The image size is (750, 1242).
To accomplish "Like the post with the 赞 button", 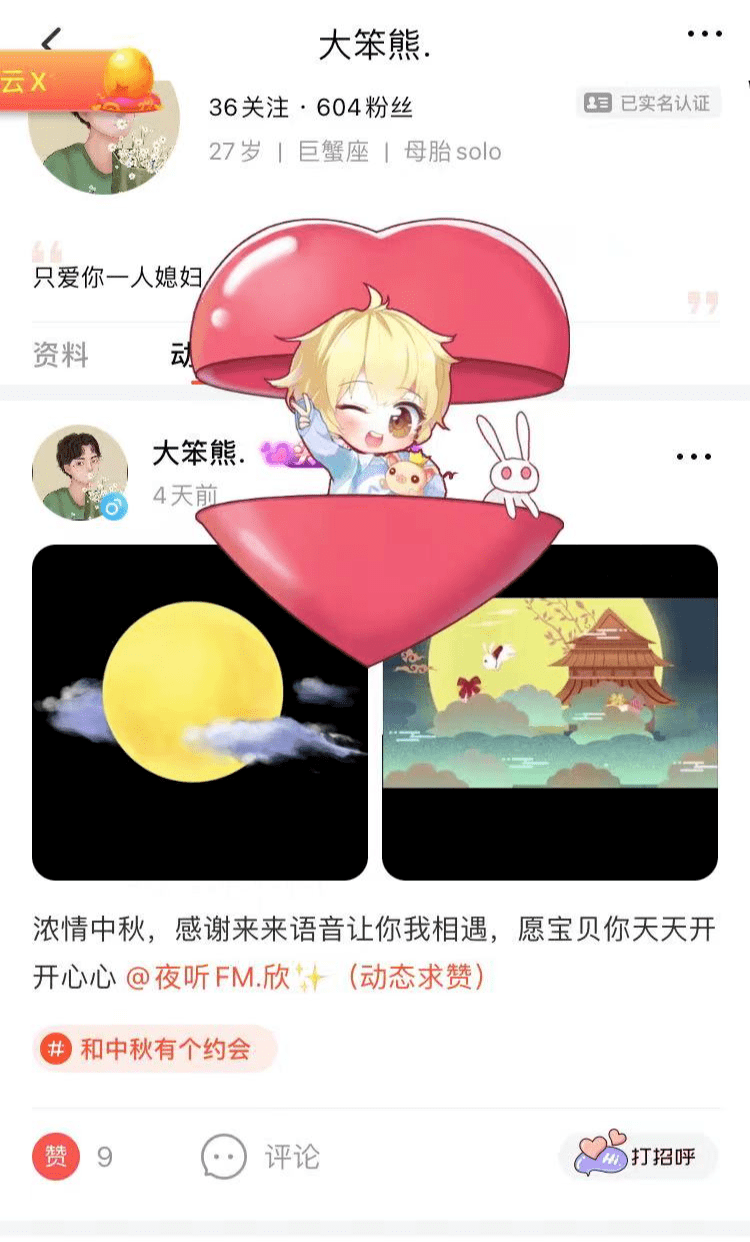I will [56, 1157].
